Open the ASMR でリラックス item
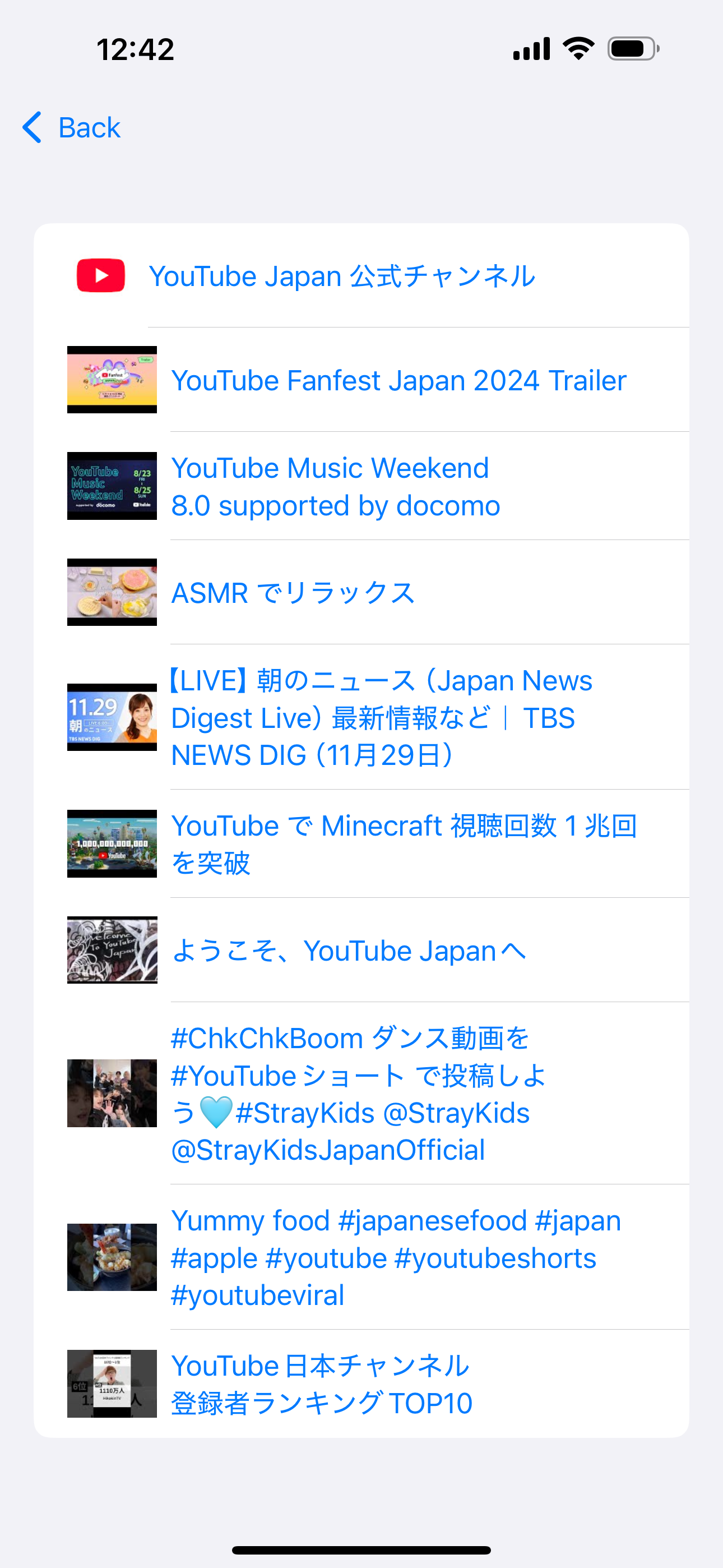The image size is (723, 1568). pyautogui.click(x=293, y=593)
